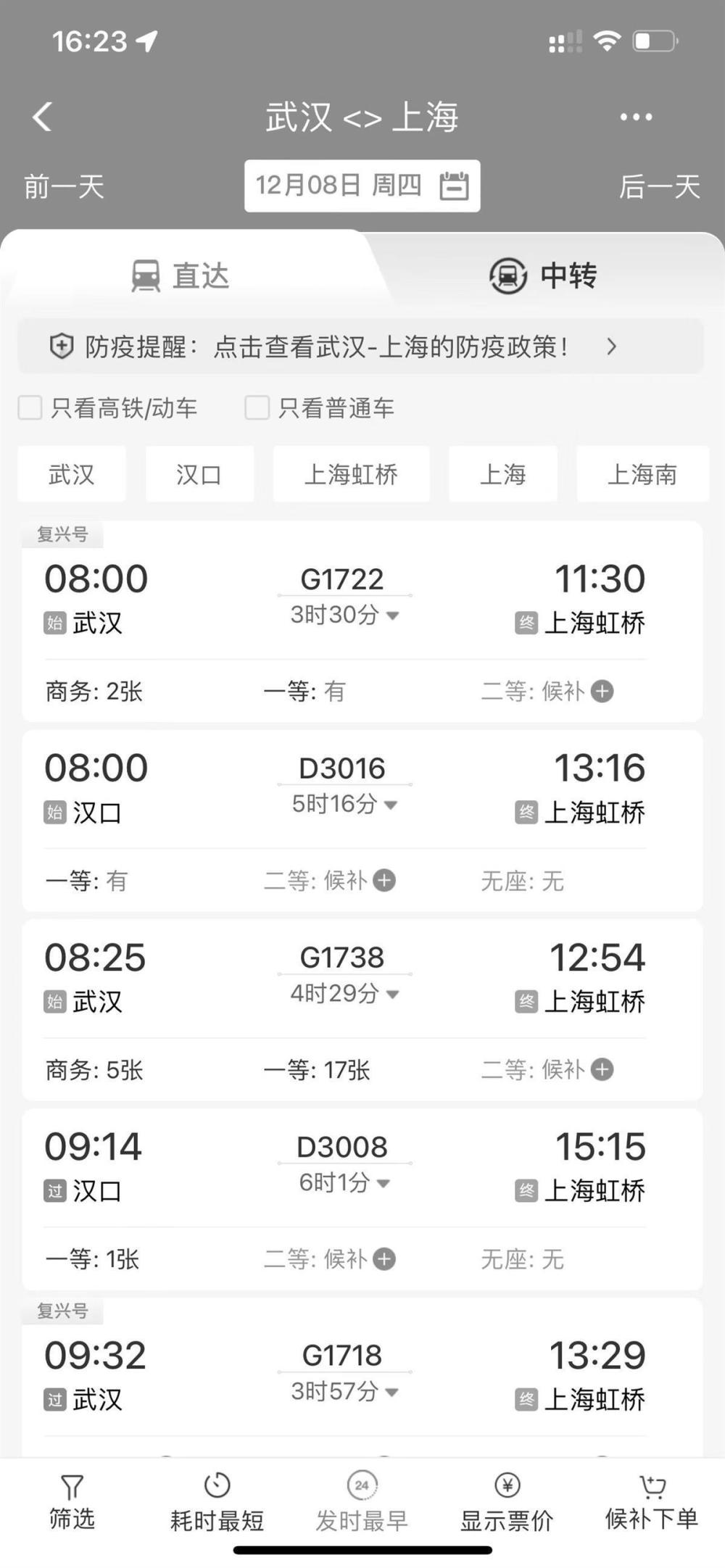
Task: Enable 只看高铁/动车 filter
Action: coord(30,409)
